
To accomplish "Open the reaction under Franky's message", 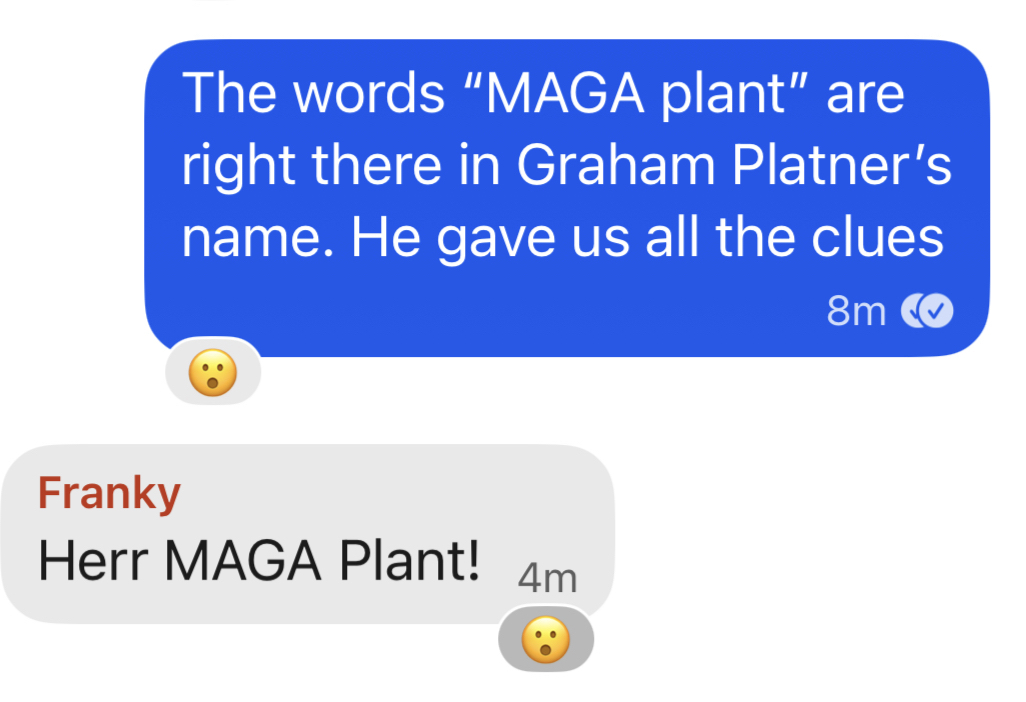I will [546, 640].
